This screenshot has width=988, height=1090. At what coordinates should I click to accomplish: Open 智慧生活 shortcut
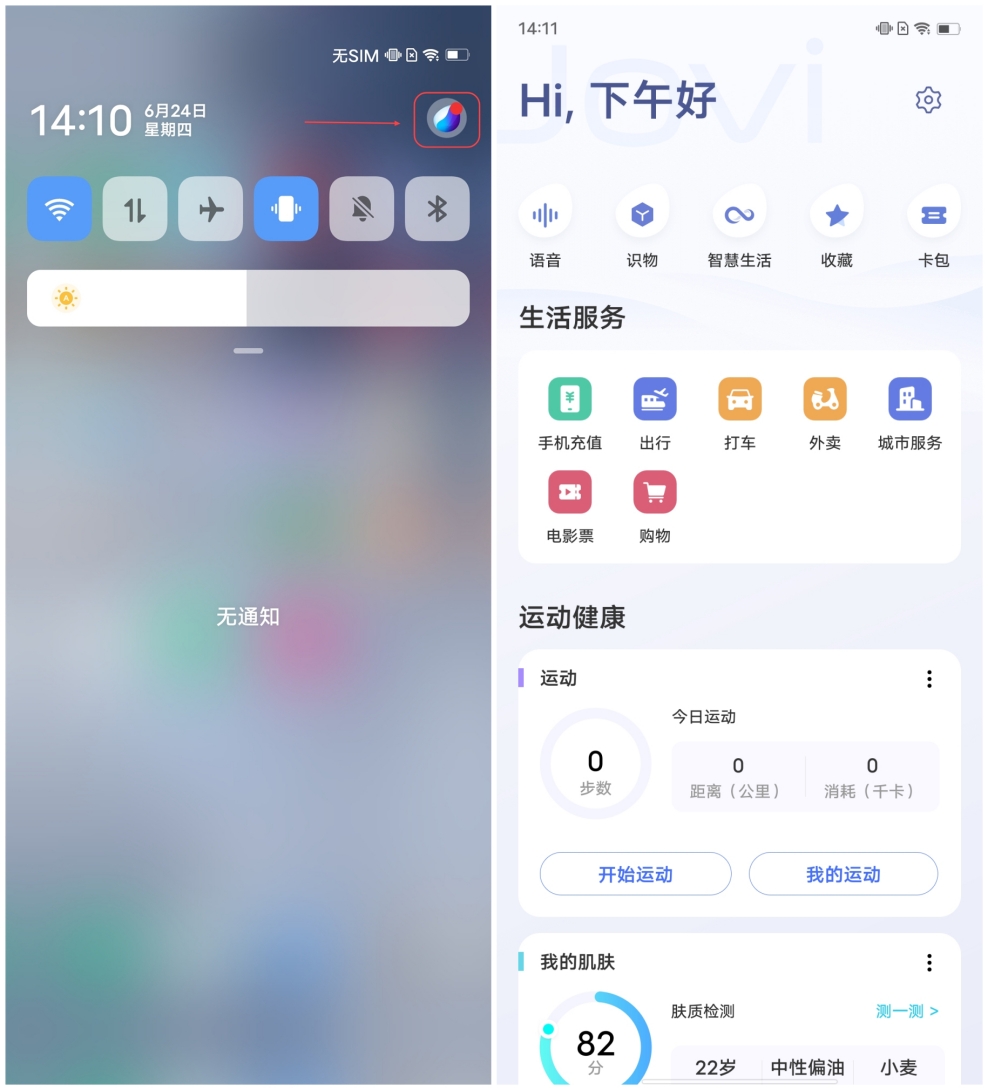click(739, 215)
